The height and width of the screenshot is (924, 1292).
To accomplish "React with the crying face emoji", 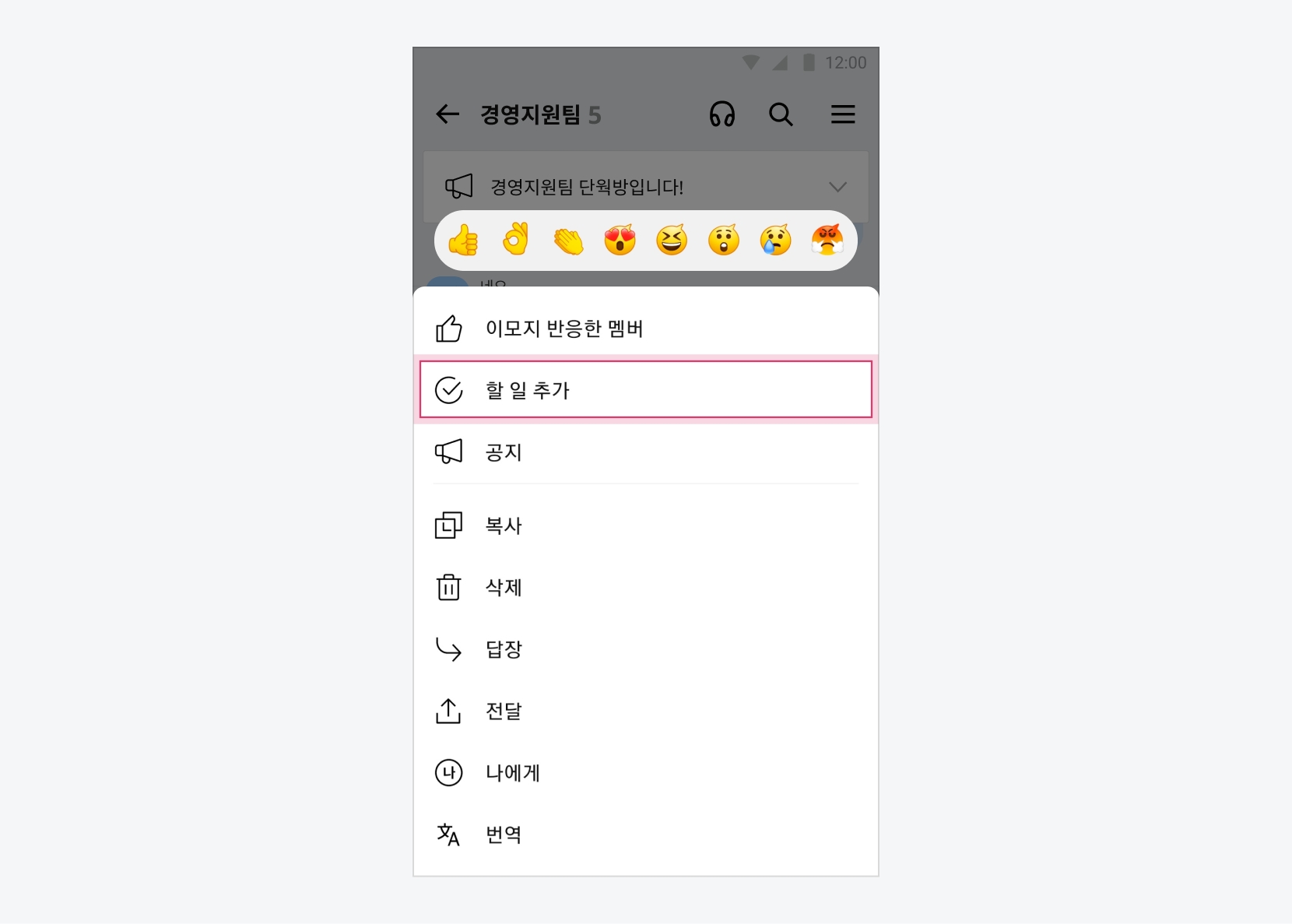I will click(x=776, y=240).
